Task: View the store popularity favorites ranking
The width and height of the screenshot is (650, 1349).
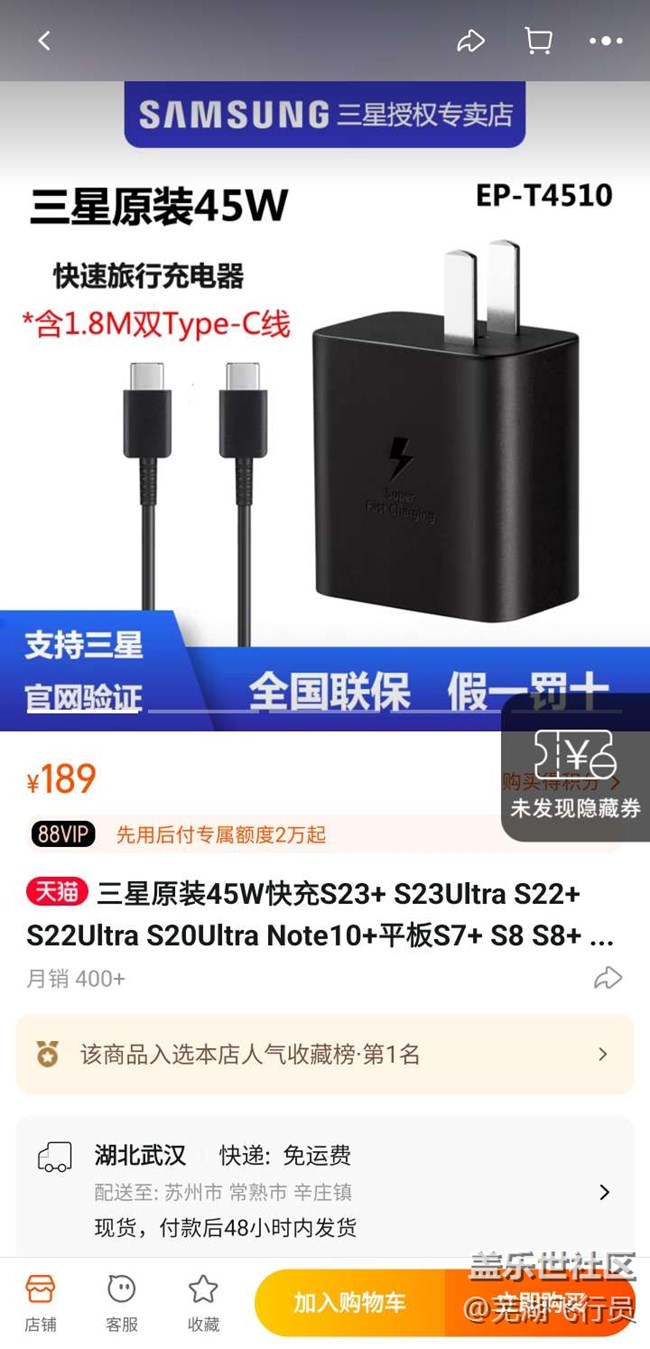Action: pyautogui.click(x=325, y=1054)
